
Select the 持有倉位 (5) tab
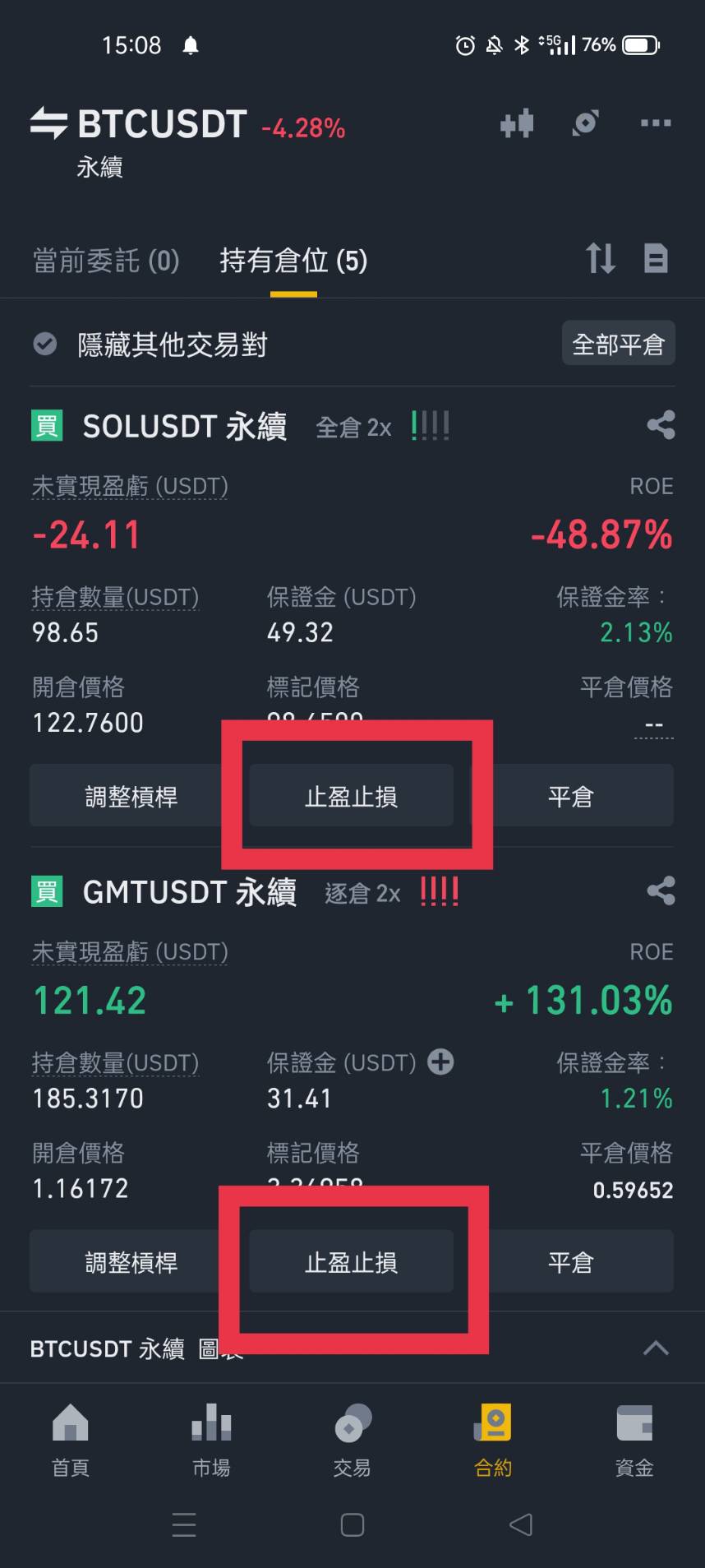tap(293, 261)
